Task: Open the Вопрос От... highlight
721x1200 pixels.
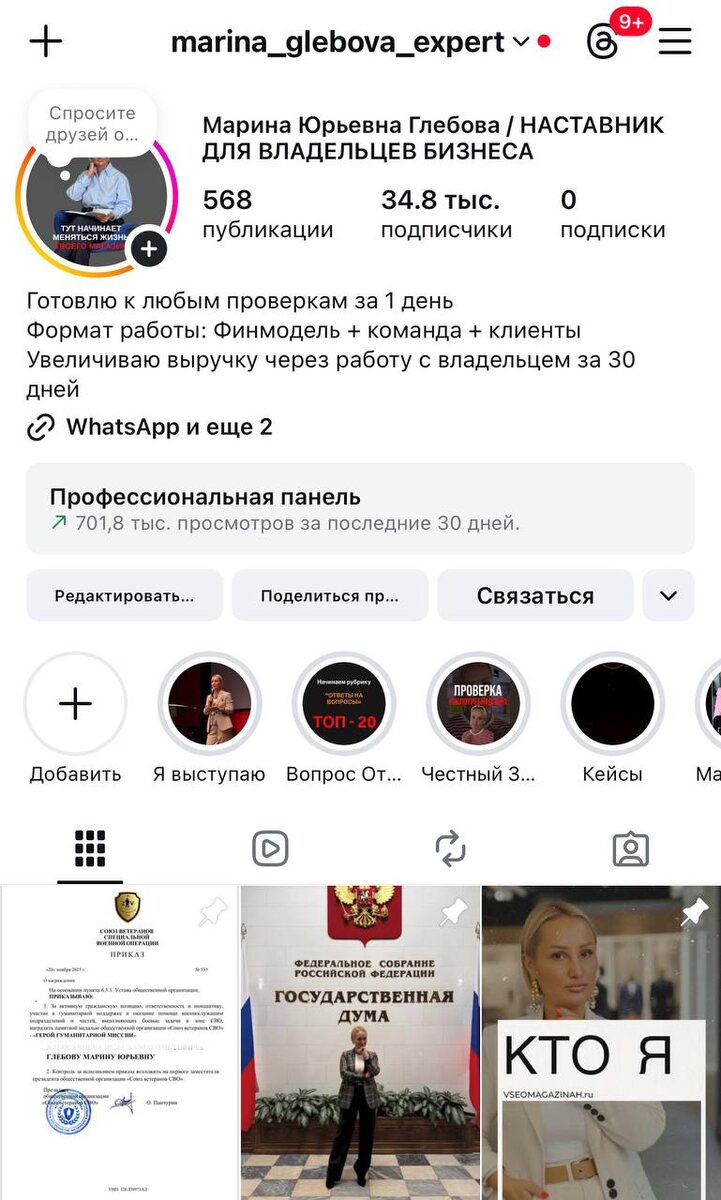Action: [344, 704]
